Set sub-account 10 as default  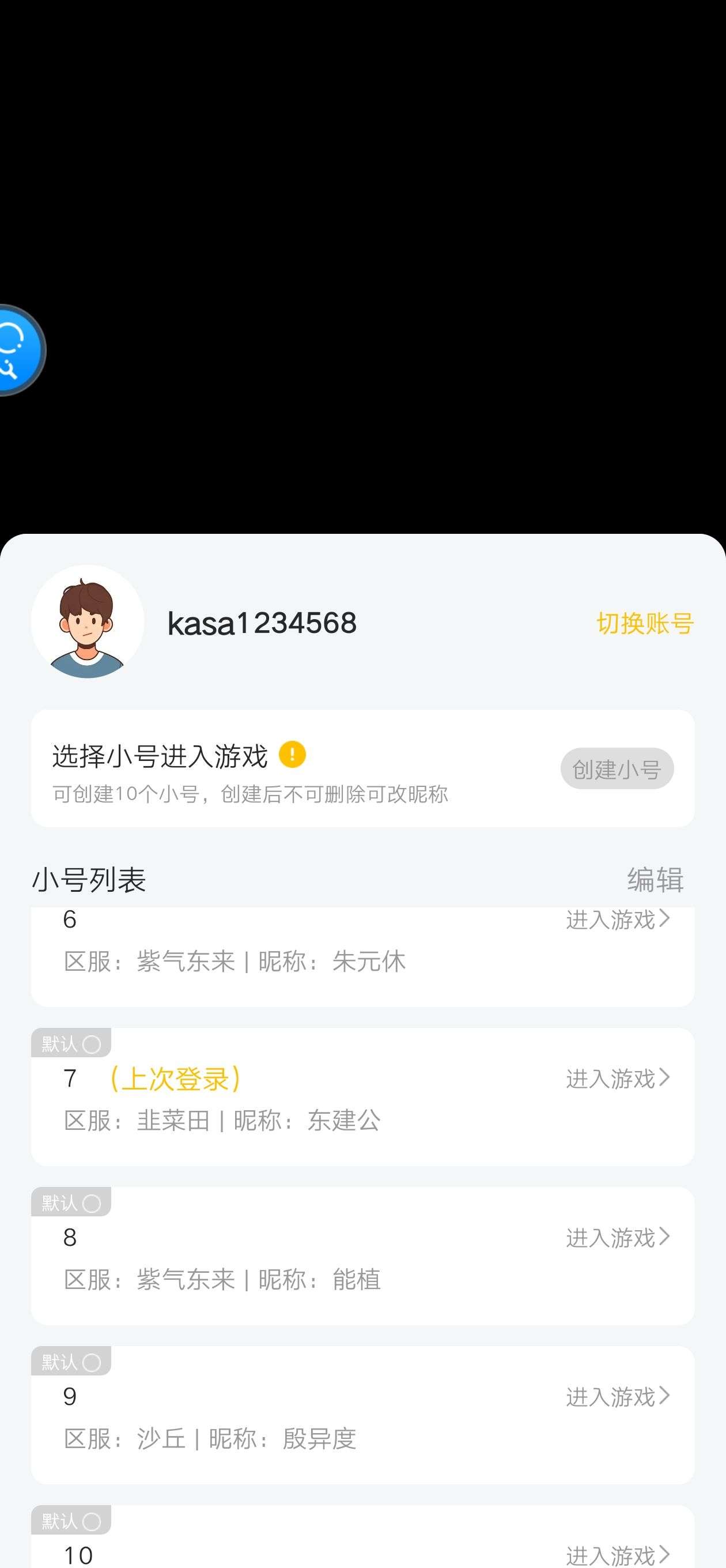91,1522
